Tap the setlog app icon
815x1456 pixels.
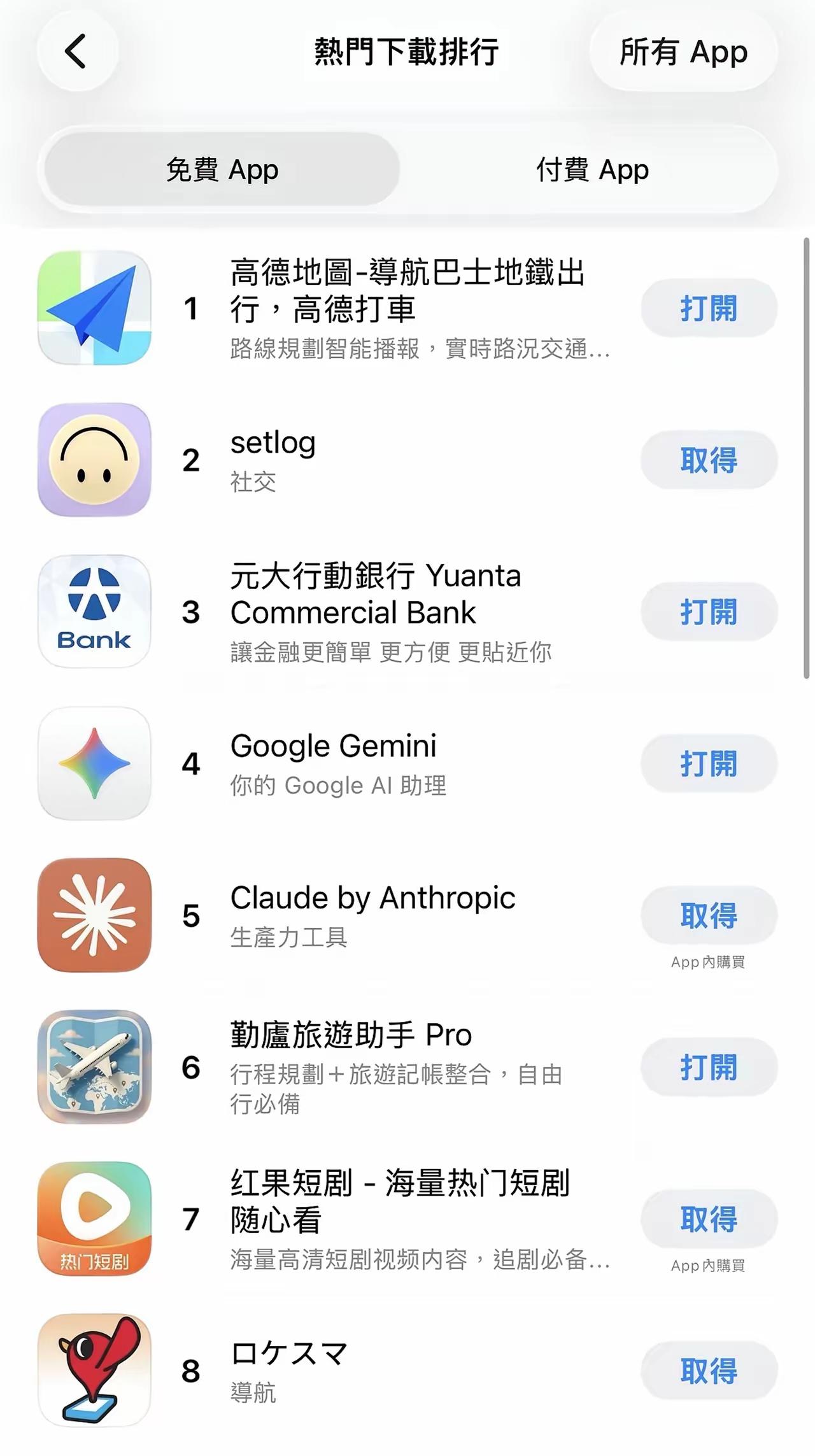pyautogui.click(x=94, y=460)
